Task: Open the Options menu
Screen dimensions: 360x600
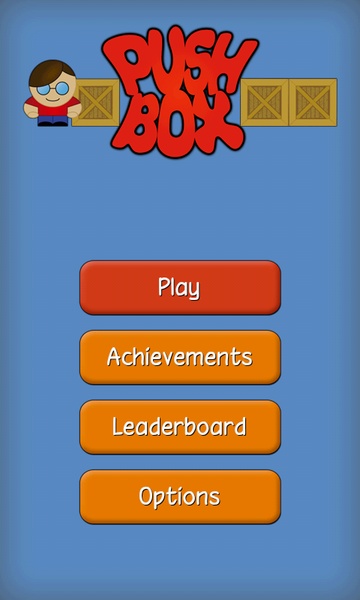Action: (180, 497)
